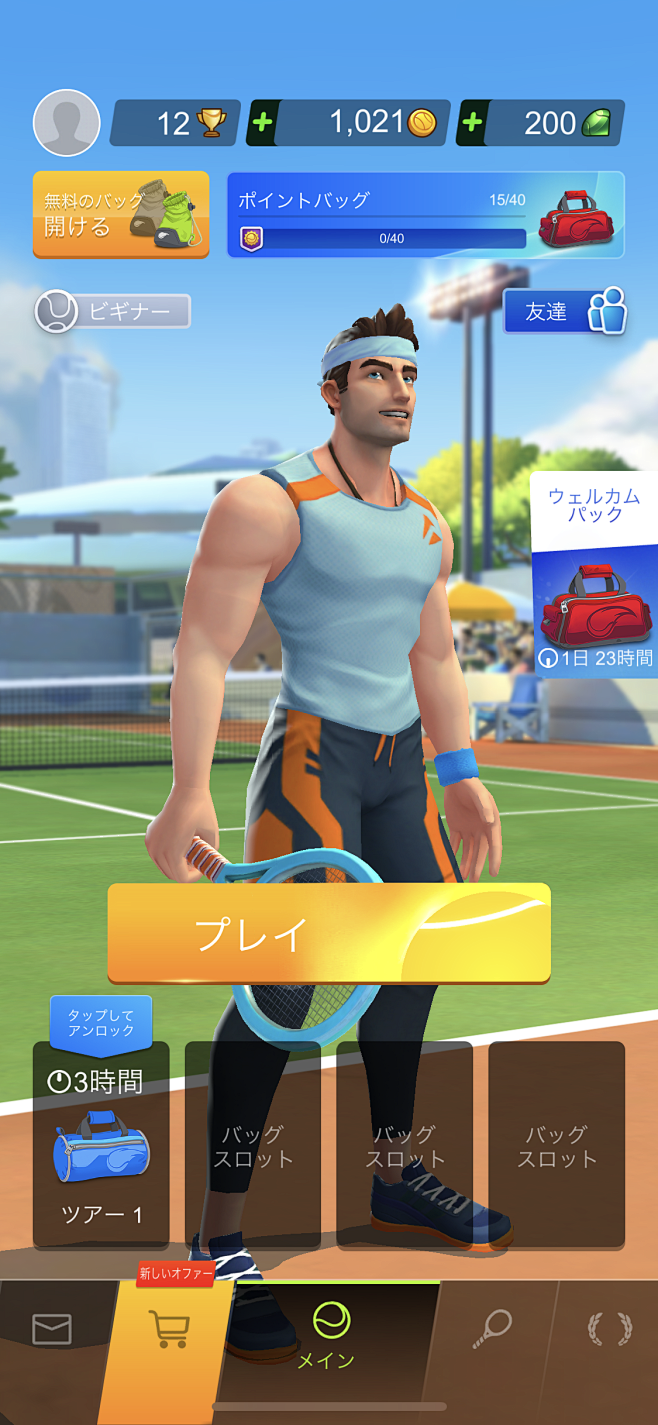Viewport: 658px width, 1425px height.
Task: Open the laurel wreath rankings tab
Action: 608,1329
